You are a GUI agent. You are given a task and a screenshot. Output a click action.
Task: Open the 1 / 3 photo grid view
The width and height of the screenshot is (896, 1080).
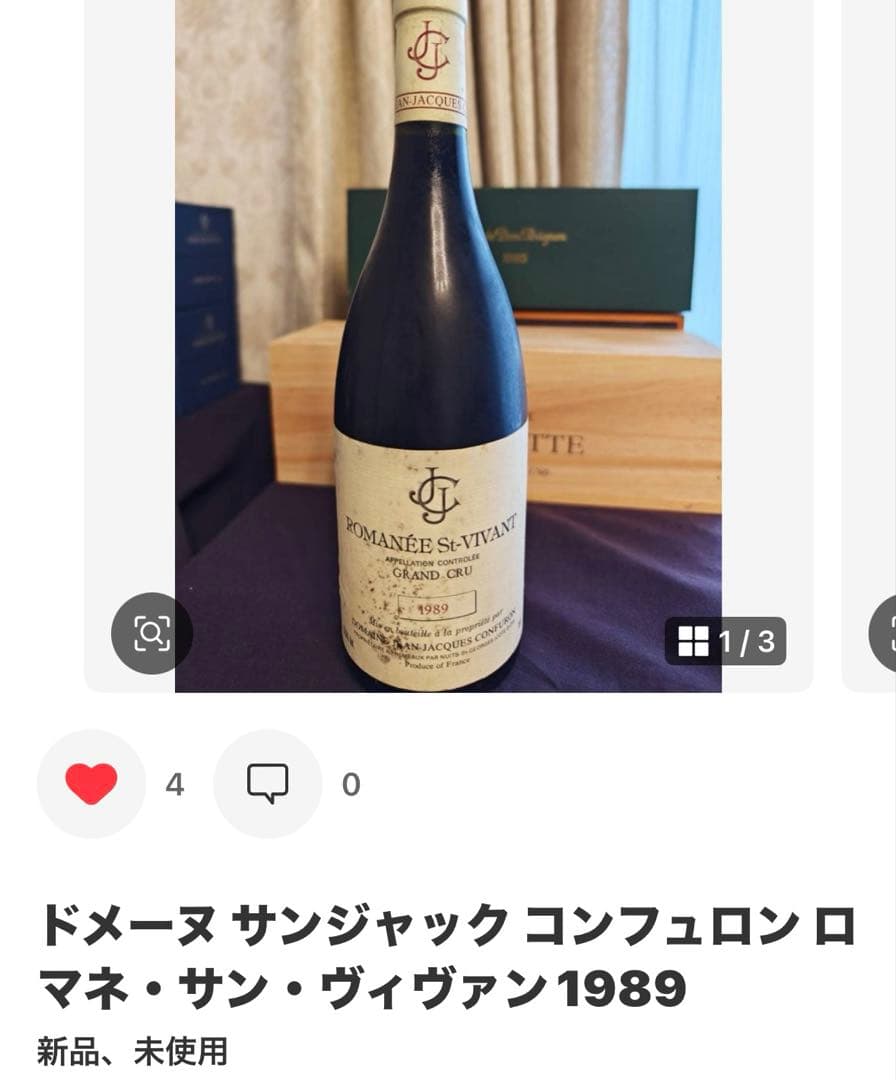point(725,641)
